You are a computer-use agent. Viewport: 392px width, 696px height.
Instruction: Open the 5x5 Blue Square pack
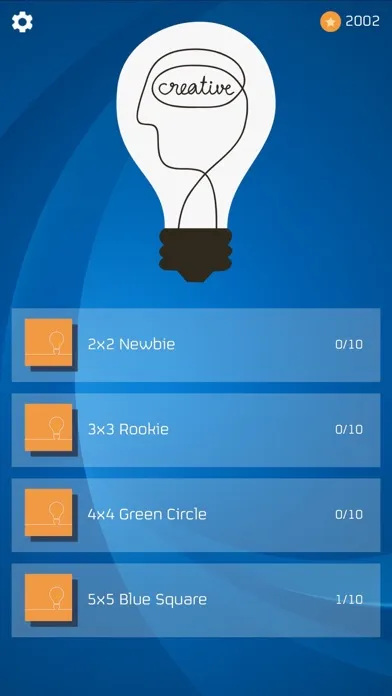coord(196,601)
